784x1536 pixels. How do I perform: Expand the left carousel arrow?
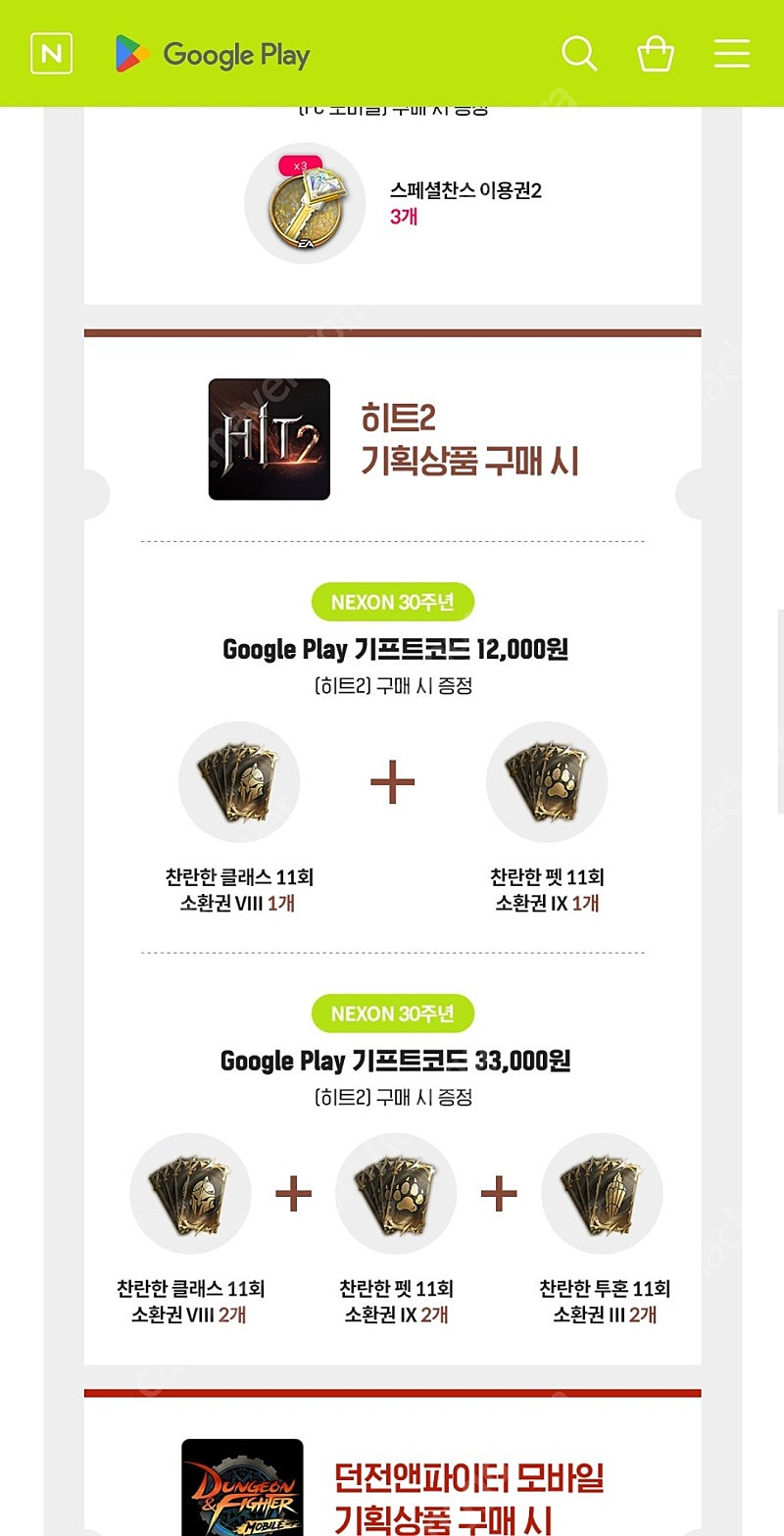click(x=94, y=494)
